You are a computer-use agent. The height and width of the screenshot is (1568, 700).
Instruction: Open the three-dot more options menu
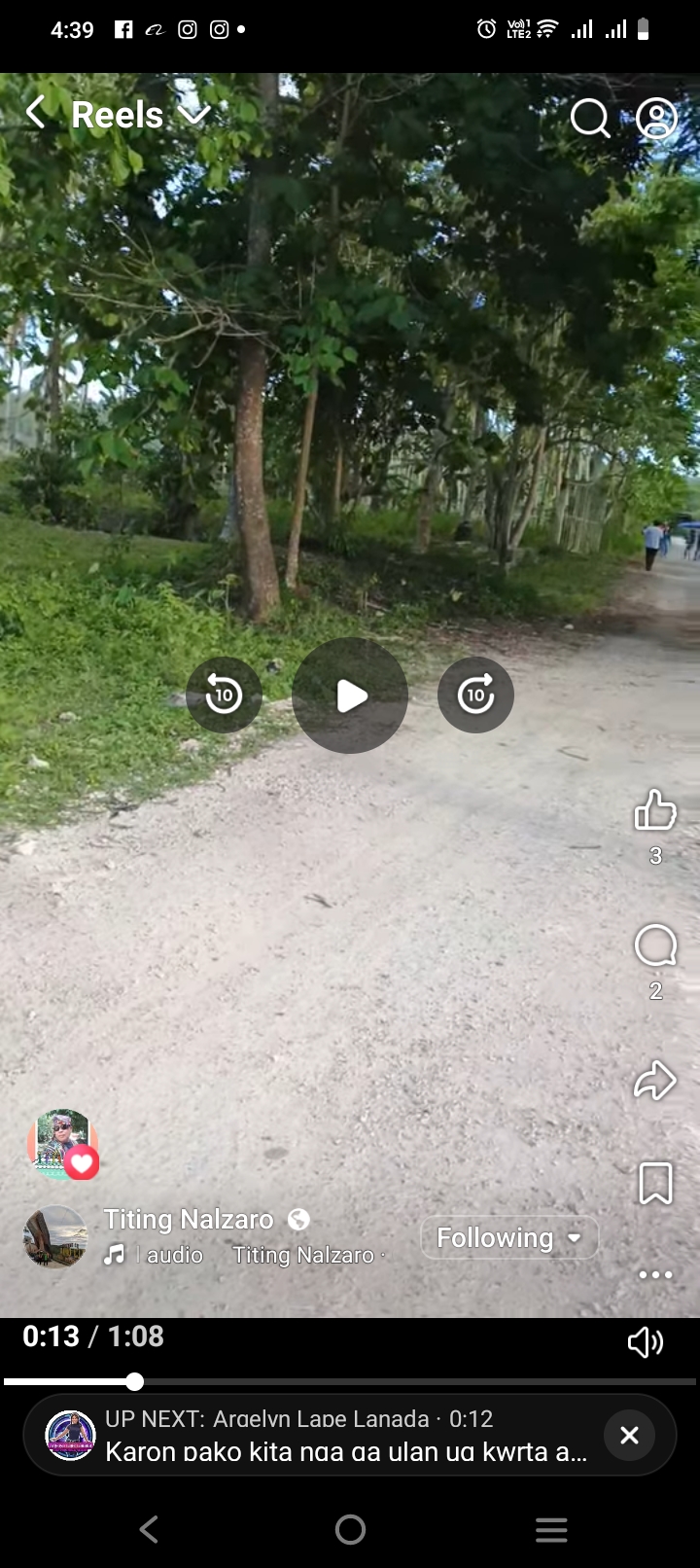(655, 1274)
